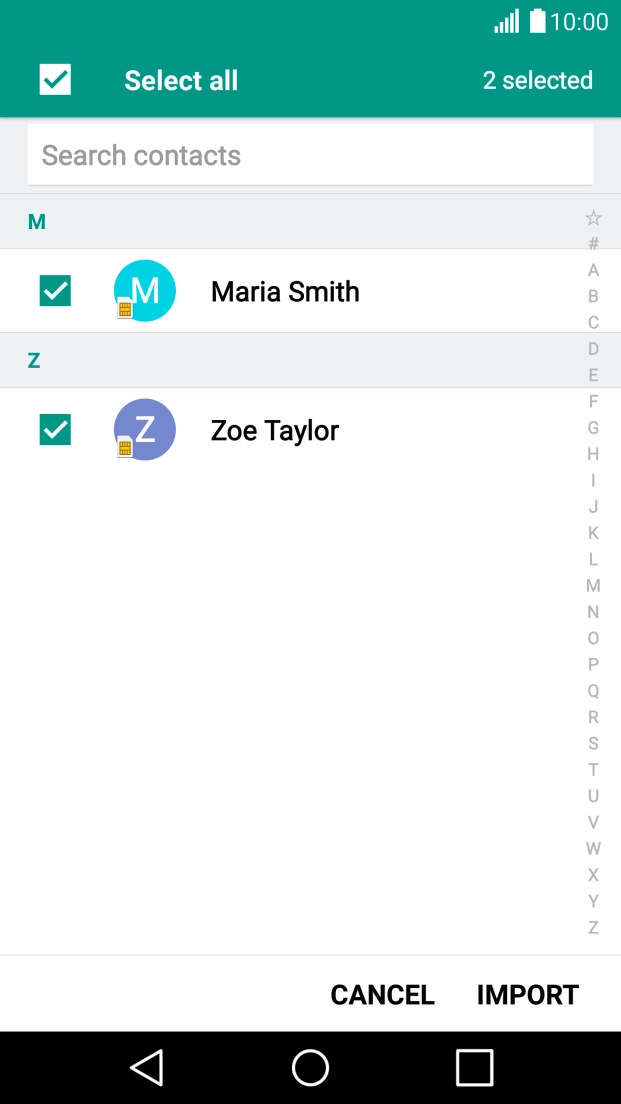Deselect Zoe Taylor's checkbox
The height and width of the screenshot is (1104, 621).
point(55,430)
